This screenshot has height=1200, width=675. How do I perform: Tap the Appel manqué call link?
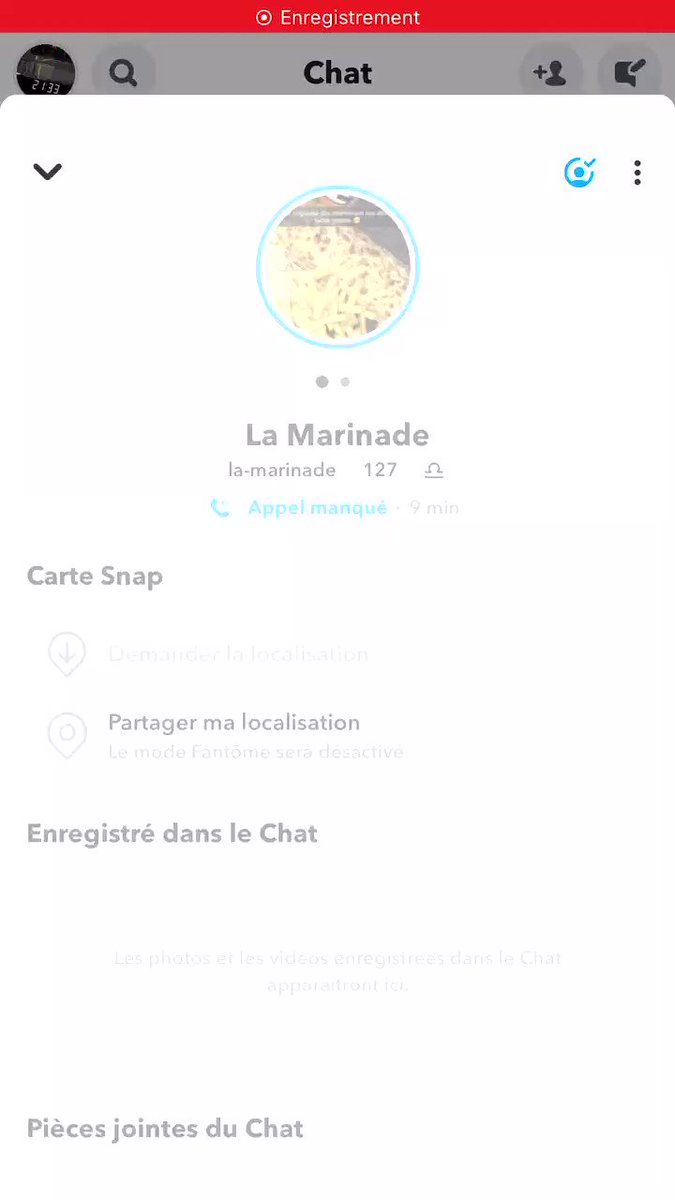point(317,508)
